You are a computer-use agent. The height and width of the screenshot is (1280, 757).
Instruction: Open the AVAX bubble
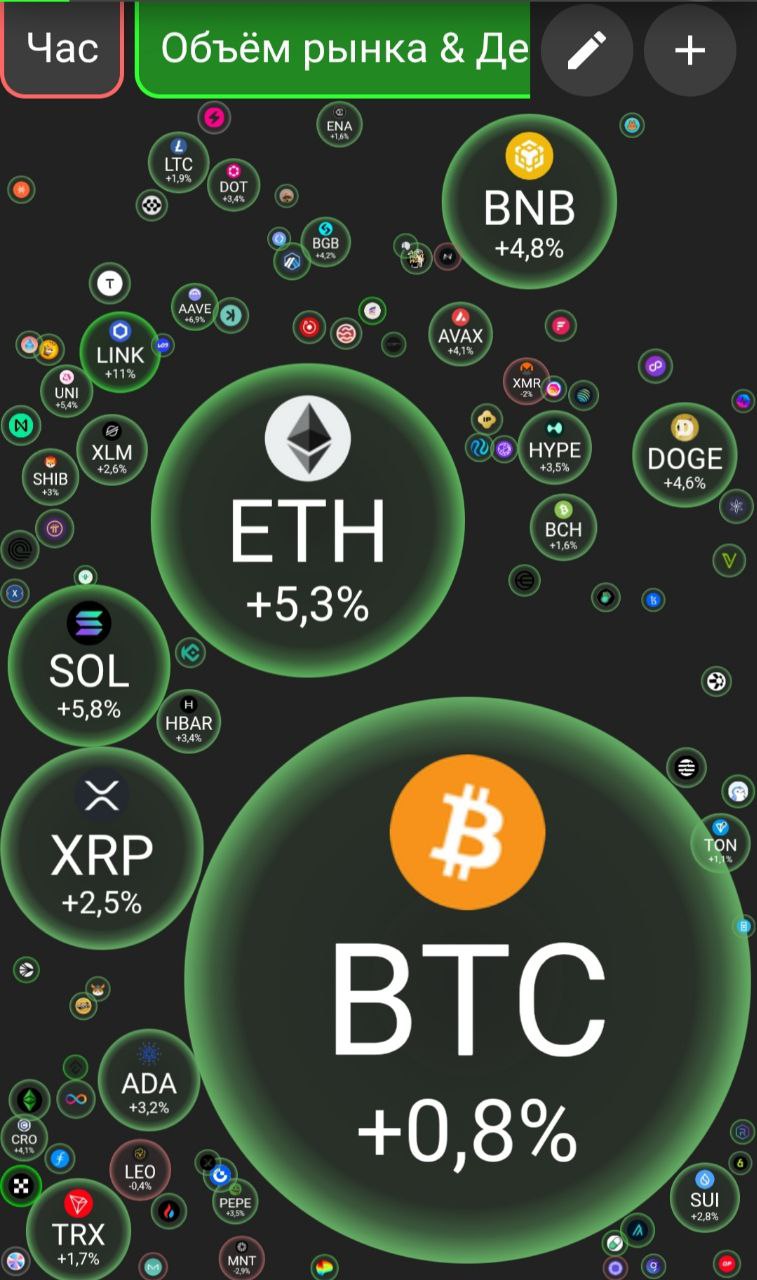(460, 334)
